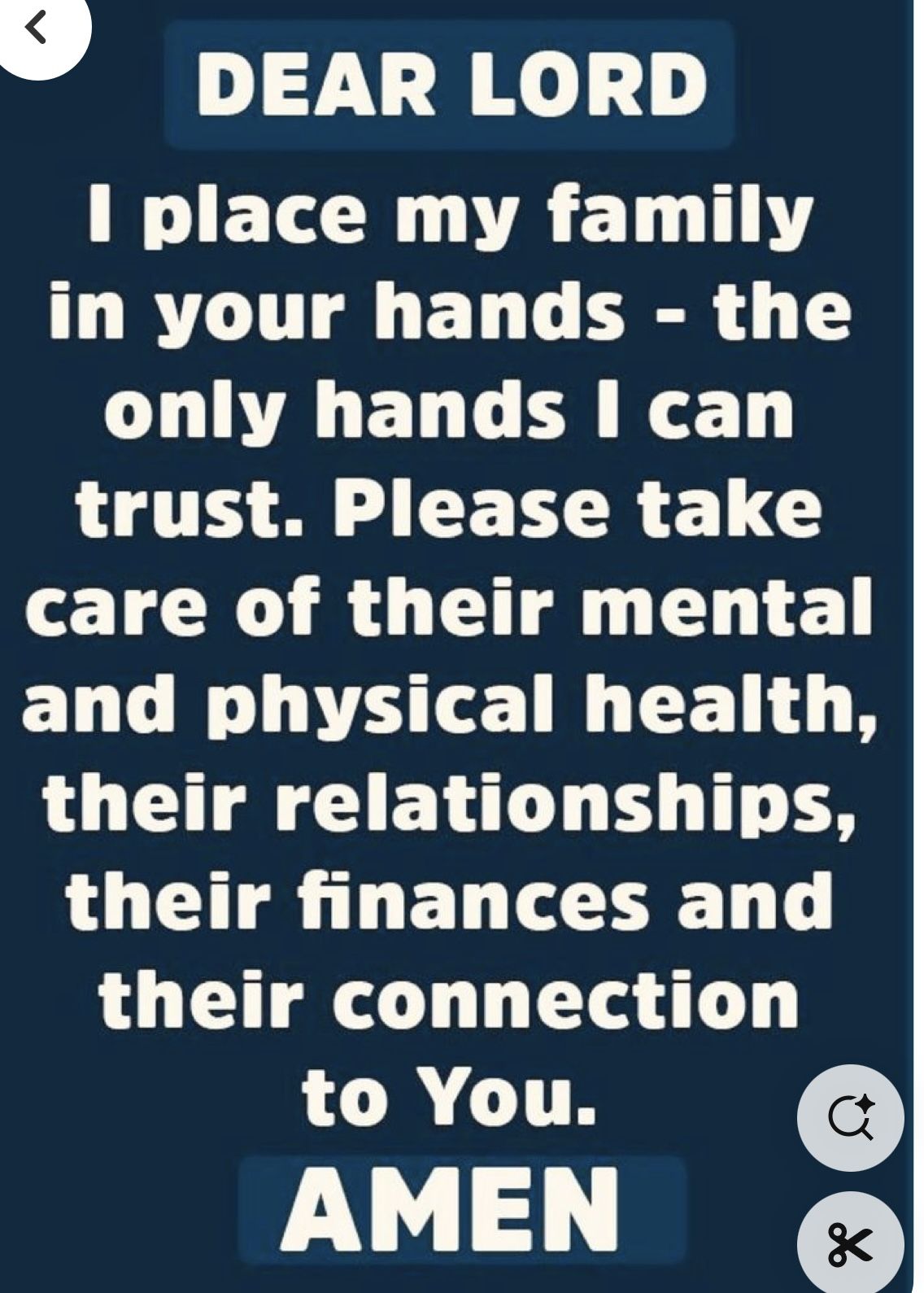Viewport: 924px width, 1293px height.
Task: Go back using the top-left arrow
Action: [x=36, y=29]
